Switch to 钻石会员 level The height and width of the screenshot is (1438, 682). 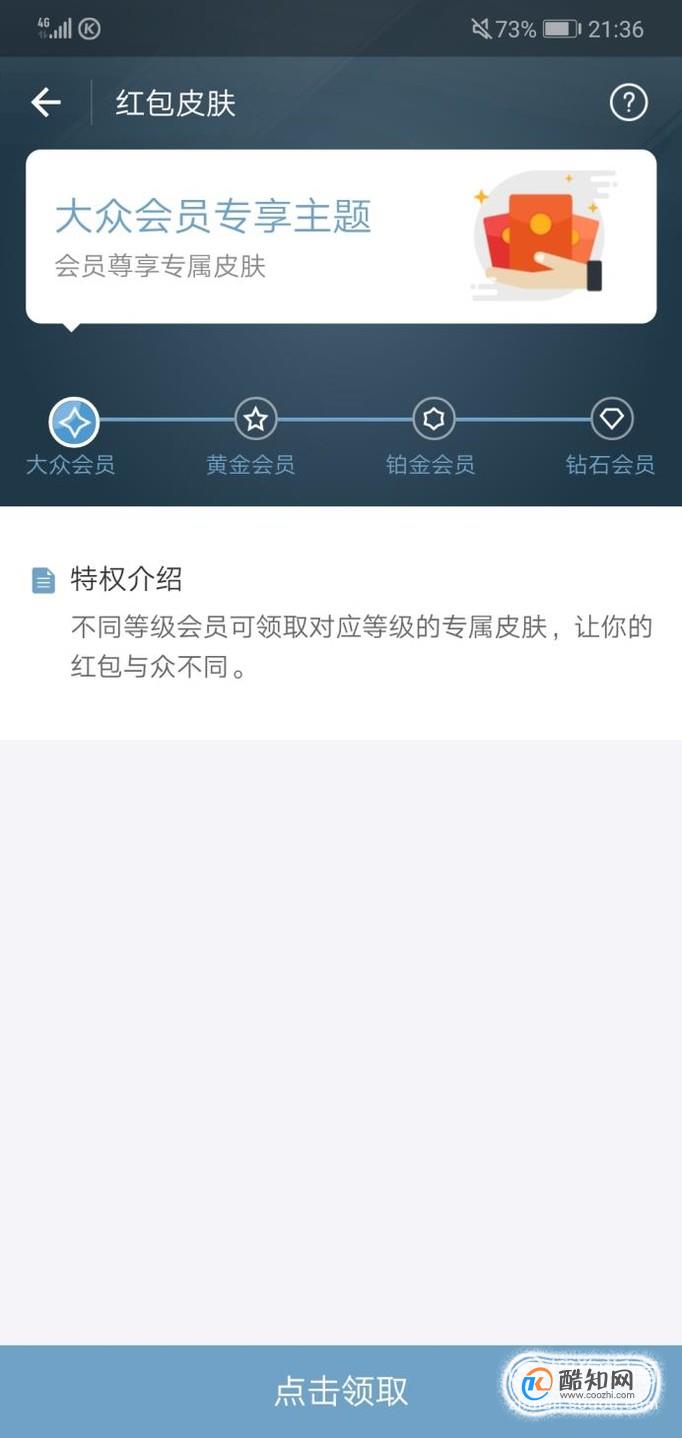pos(611,420)
